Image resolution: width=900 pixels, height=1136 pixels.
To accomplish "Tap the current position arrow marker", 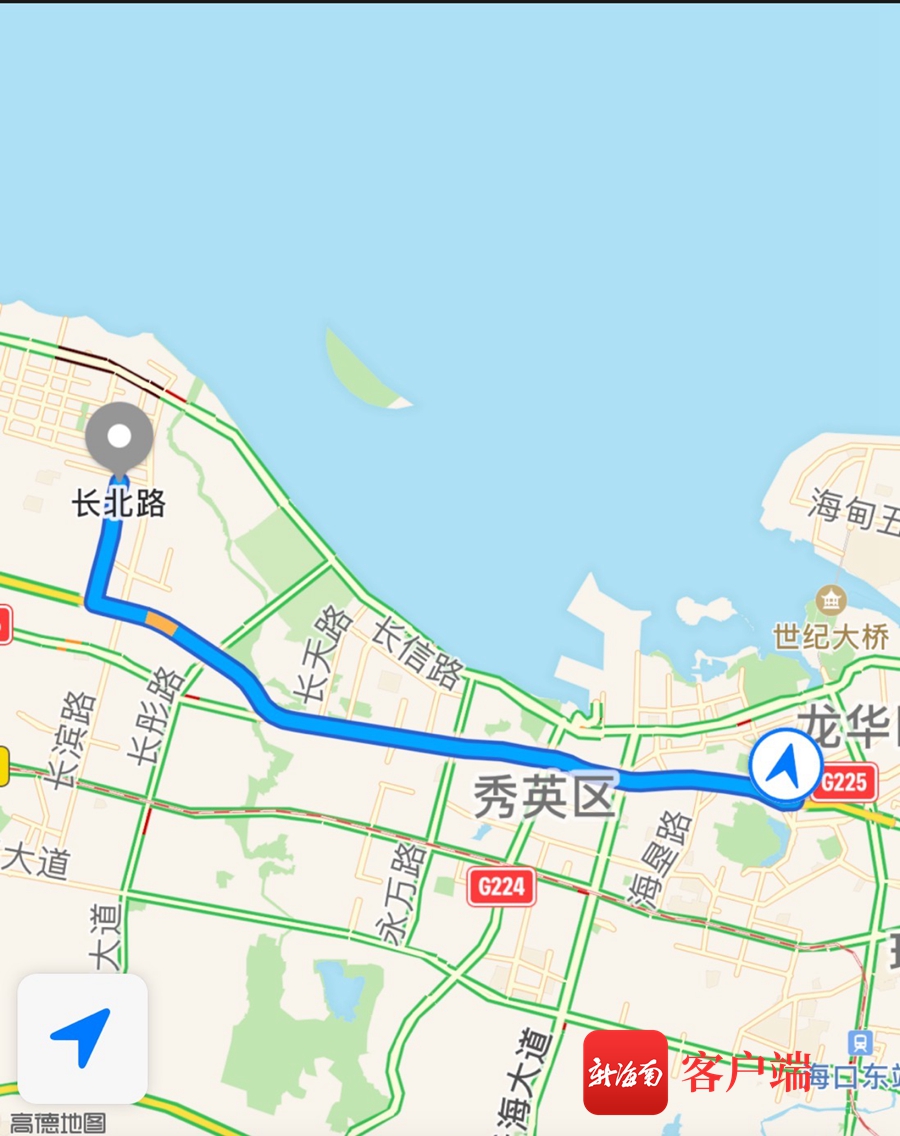I will click(x=786, y=766).
